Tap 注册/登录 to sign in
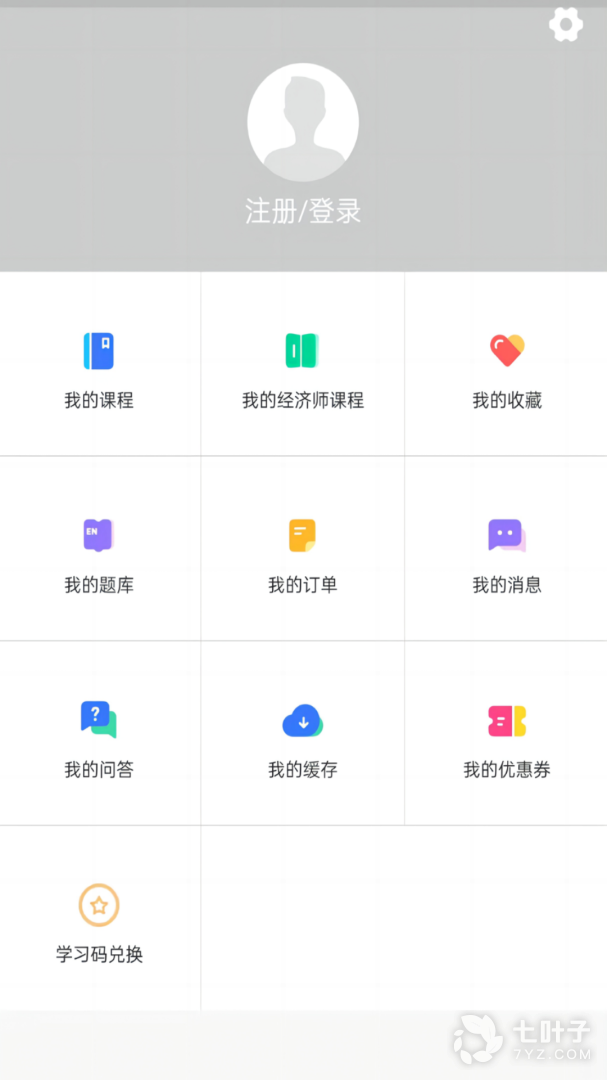Screen dimensions: 607x1080 [x=303, y=211]
